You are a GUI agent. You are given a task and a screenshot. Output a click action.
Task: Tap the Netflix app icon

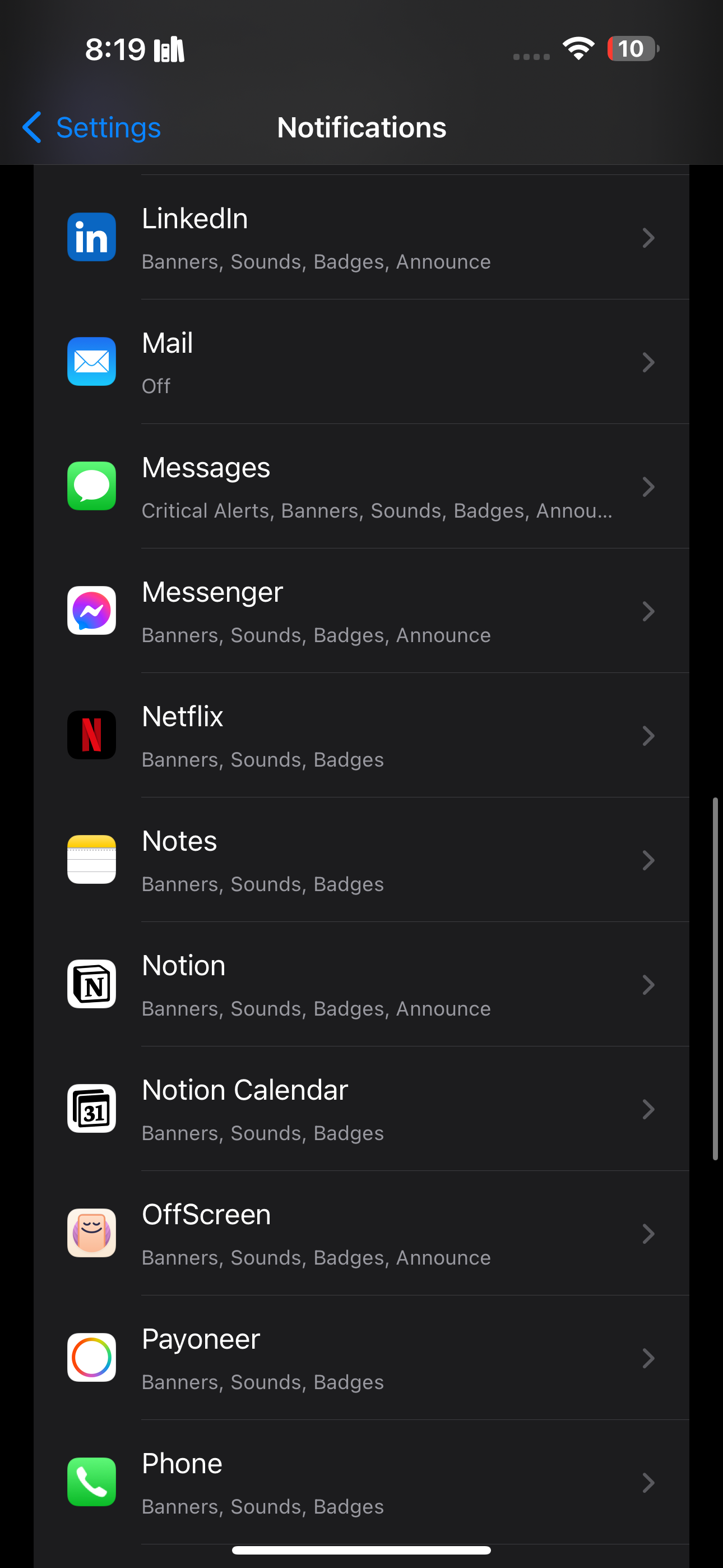91,735
